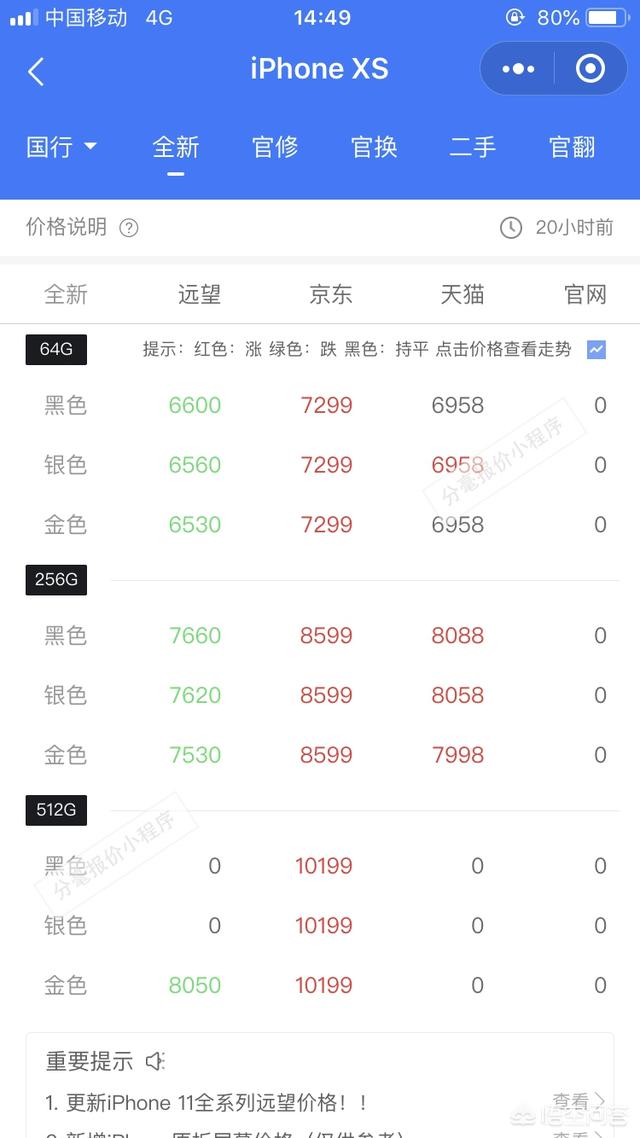View trend for 天猫 price 8088
The width and height of the screenshot is (640, 1138).
pos(458,635)
